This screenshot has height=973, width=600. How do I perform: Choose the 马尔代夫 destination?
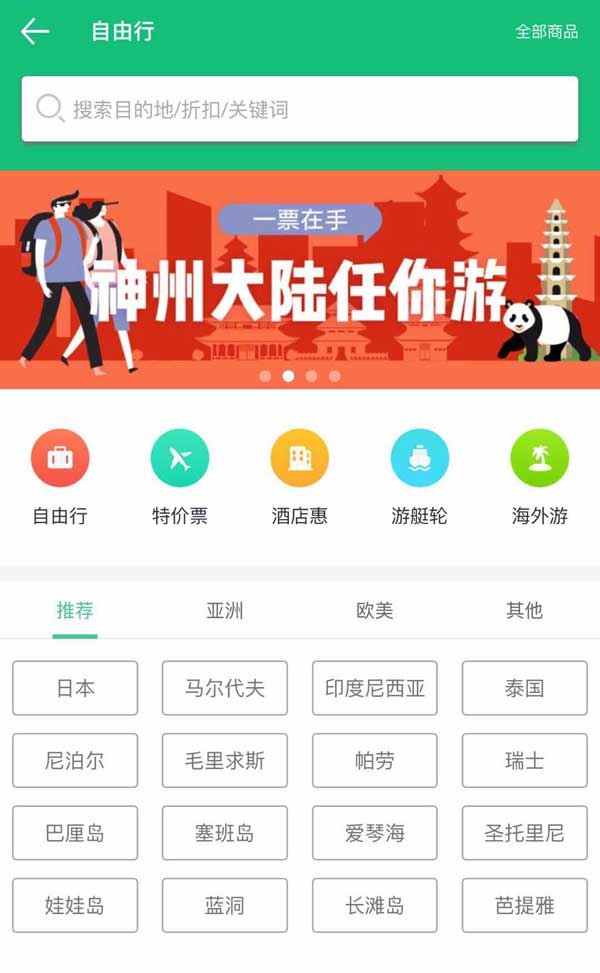coord(225,688)
